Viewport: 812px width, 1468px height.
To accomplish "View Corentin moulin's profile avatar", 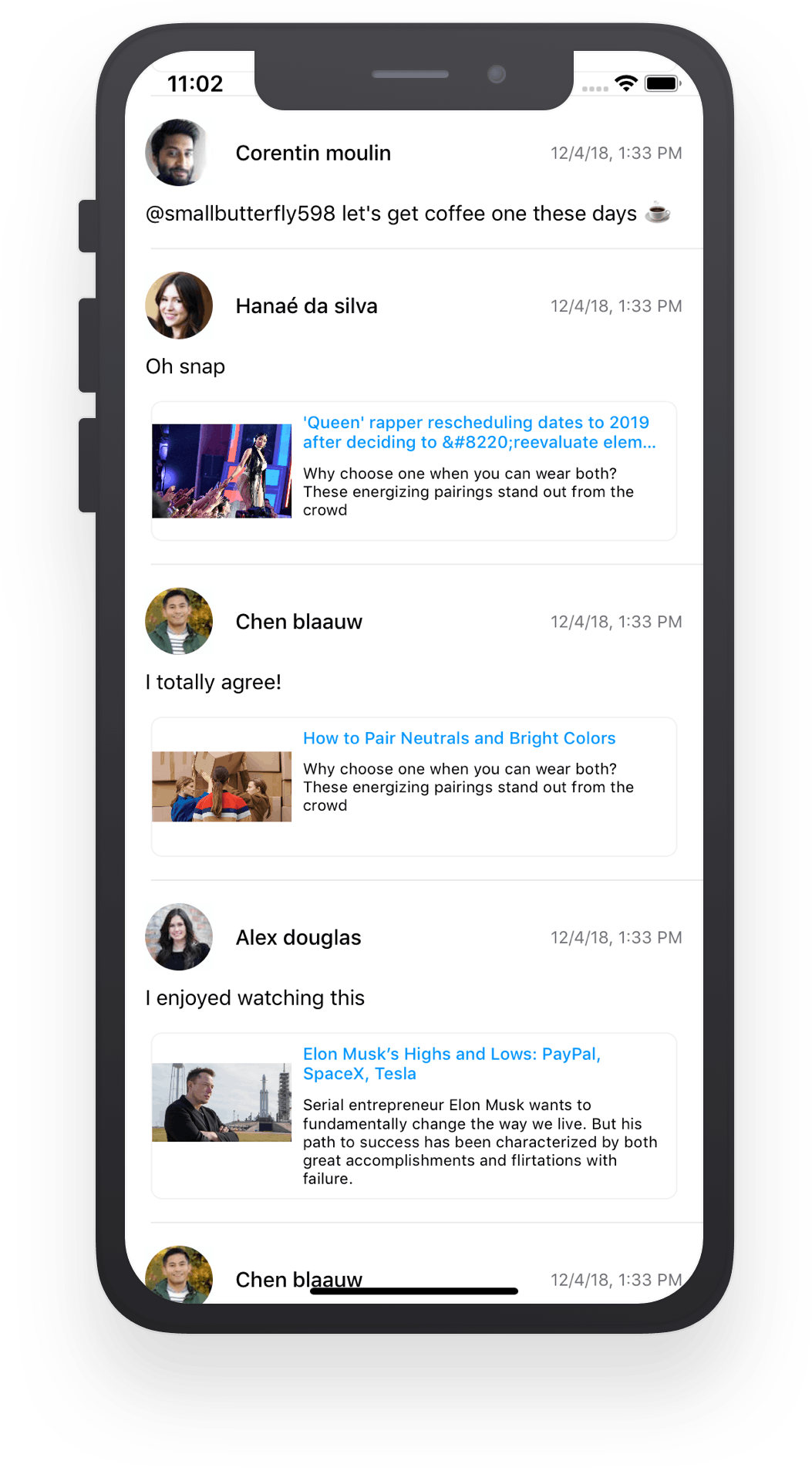I will point(178,153).
